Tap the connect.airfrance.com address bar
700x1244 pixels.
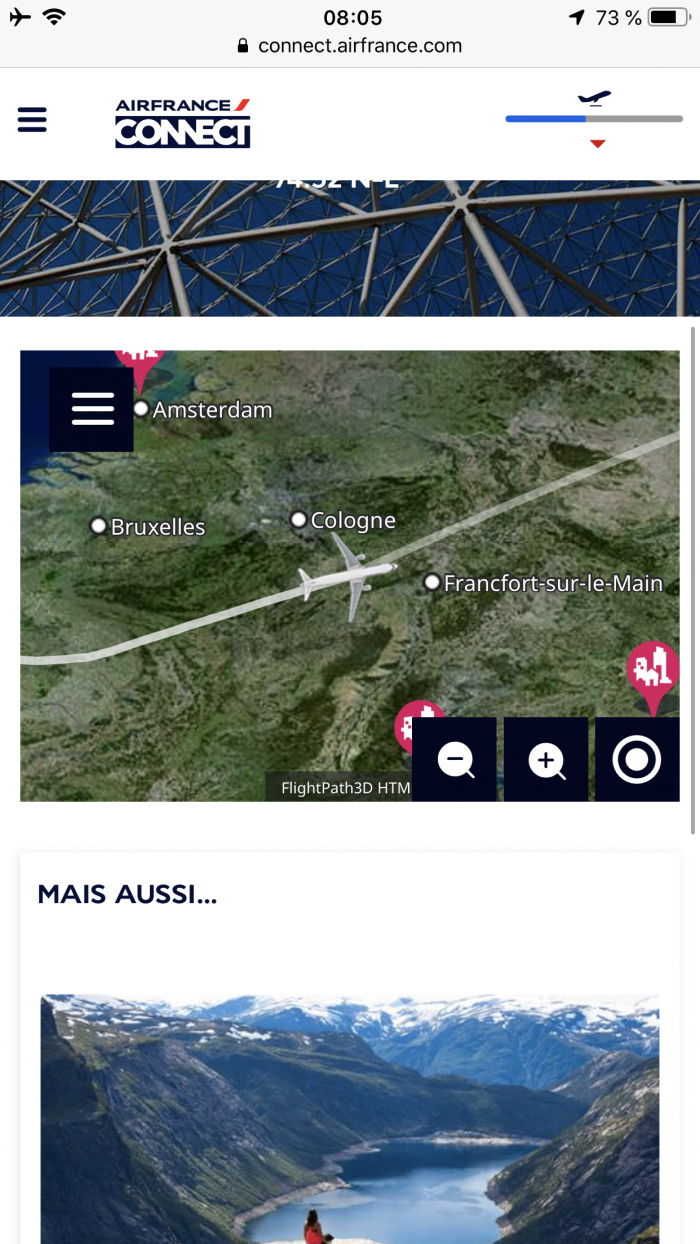click(350, 46)
